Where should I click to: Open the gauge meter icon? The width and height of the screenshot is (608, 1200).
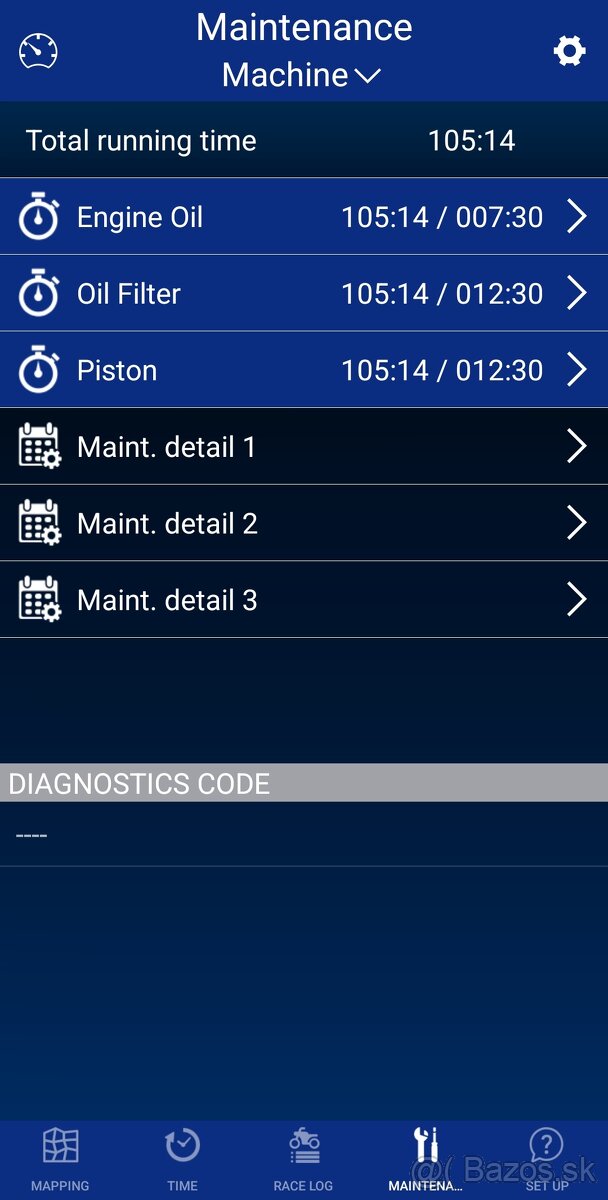[39, 51]
